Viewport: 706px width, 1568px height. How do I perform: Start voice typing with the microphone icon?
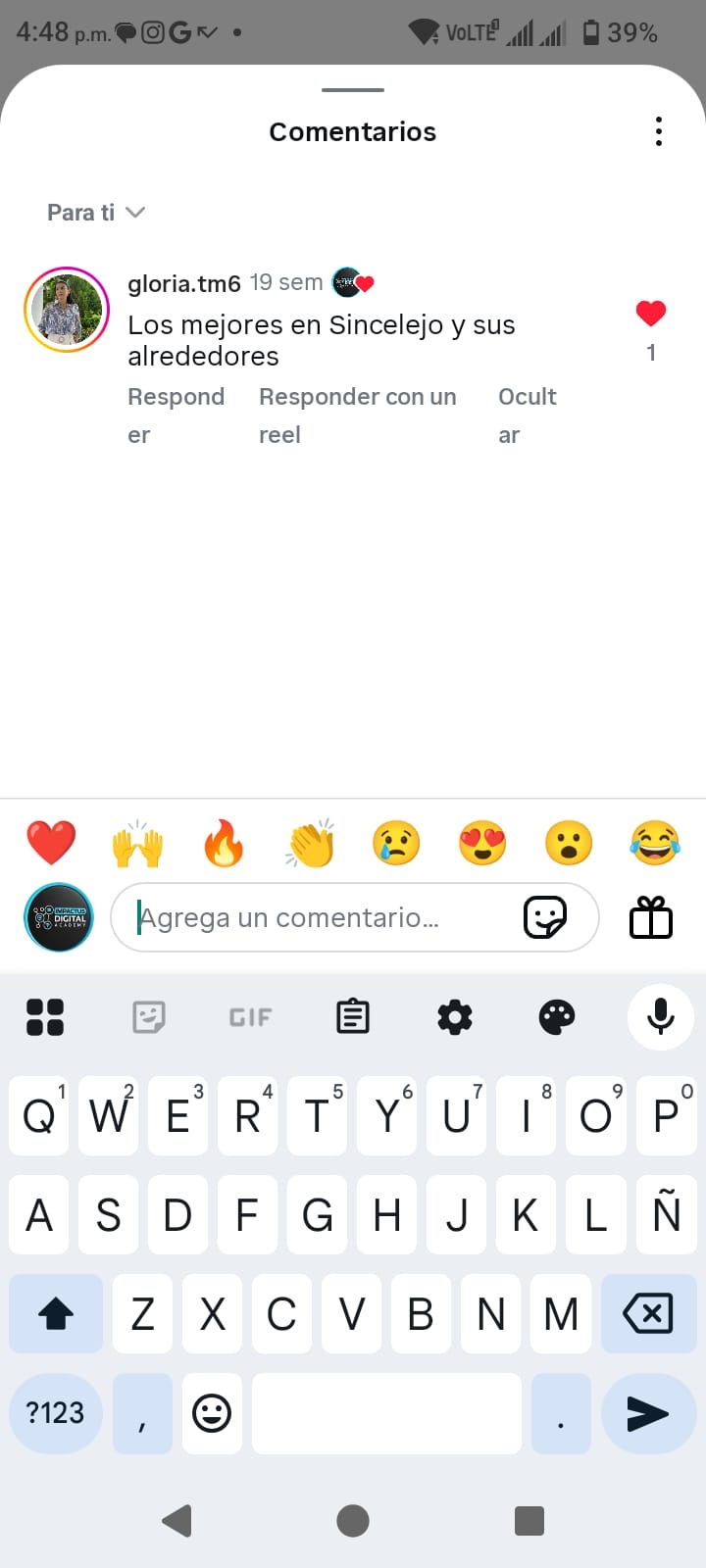click(x=660, y=1017)
